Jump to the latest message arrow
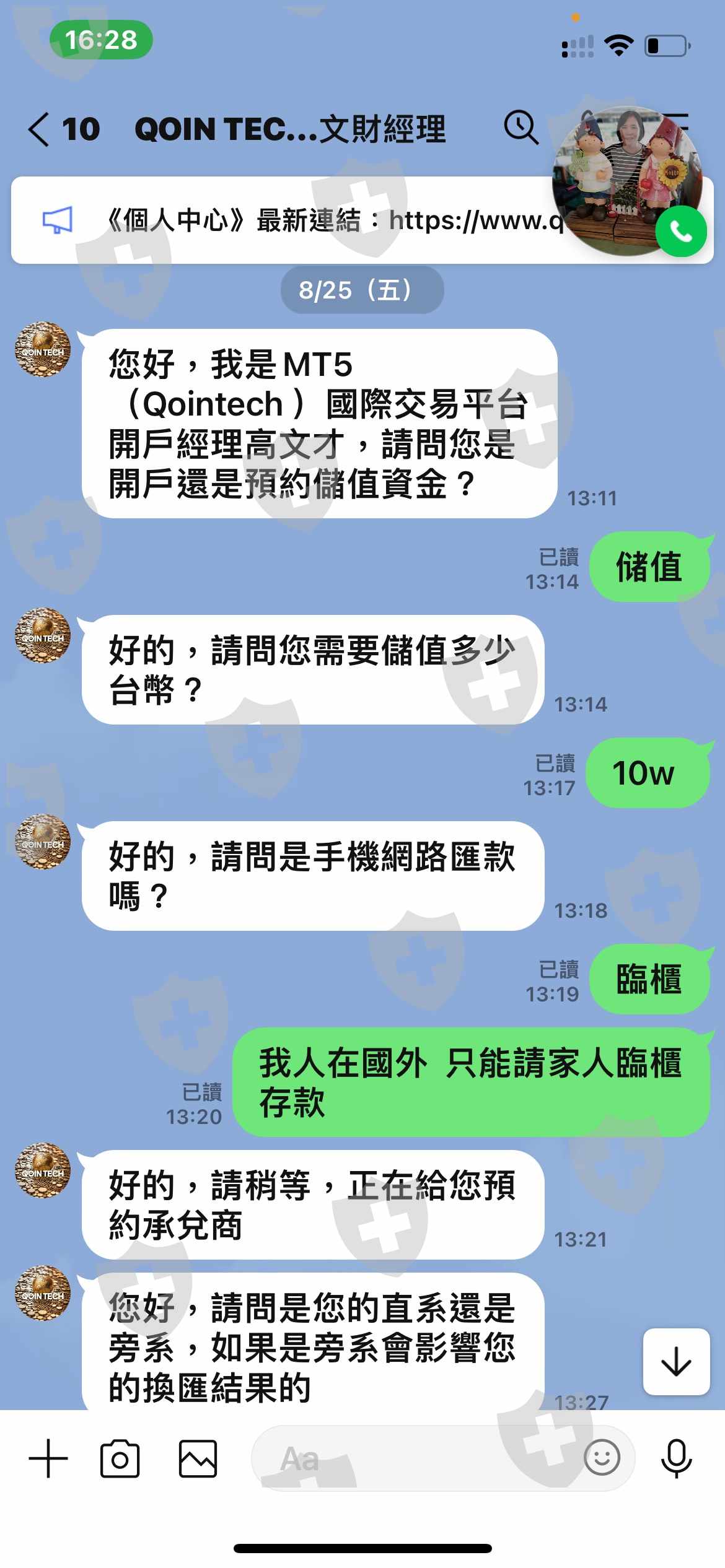The image size is (725, 1568). (676, 1362)
